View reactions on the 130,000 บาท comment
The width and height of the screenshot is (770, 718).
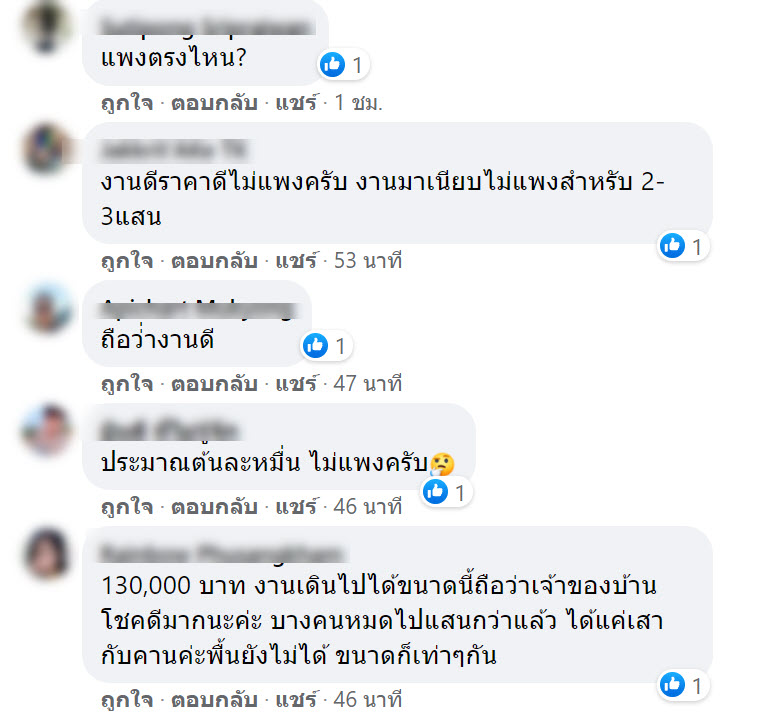683,685
